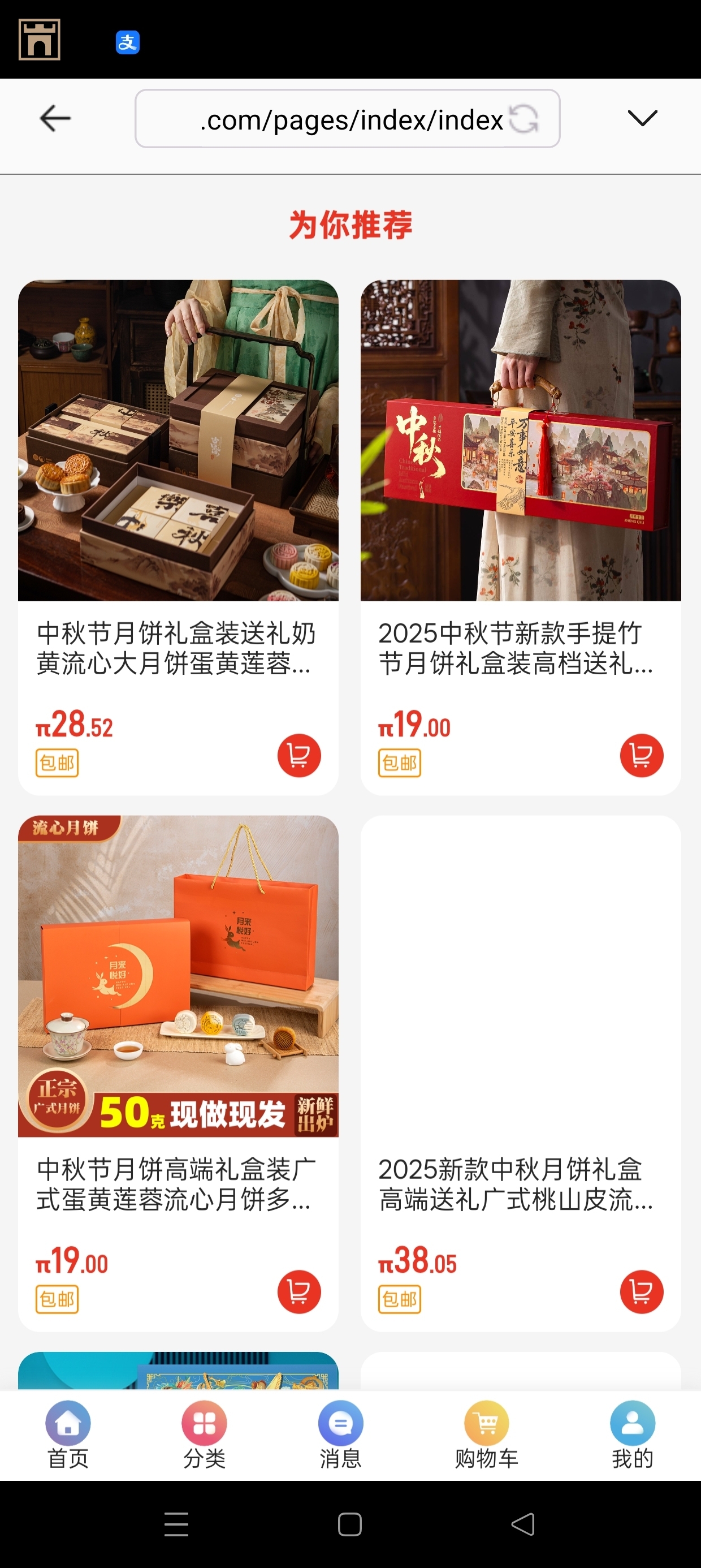Add 中秋节月饼高端礼盒装 item to cart
The width and height of the screenshot is (701, 1568).
tap(299, 1291)
